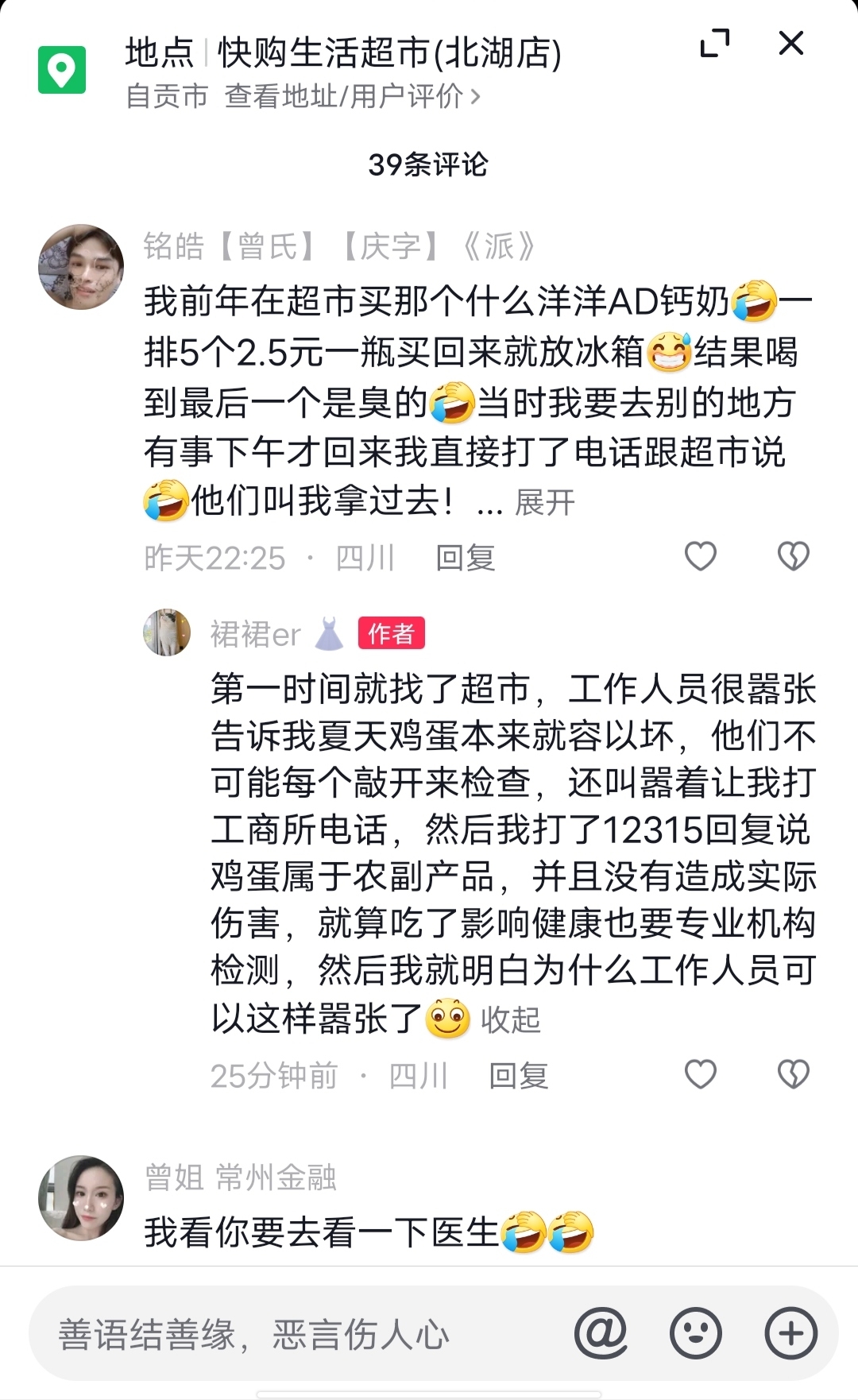Image resolution: width=858 pixels, height=1400 pixels.
Task: Mention a user with the @ icon
Action: point(601,1332)
